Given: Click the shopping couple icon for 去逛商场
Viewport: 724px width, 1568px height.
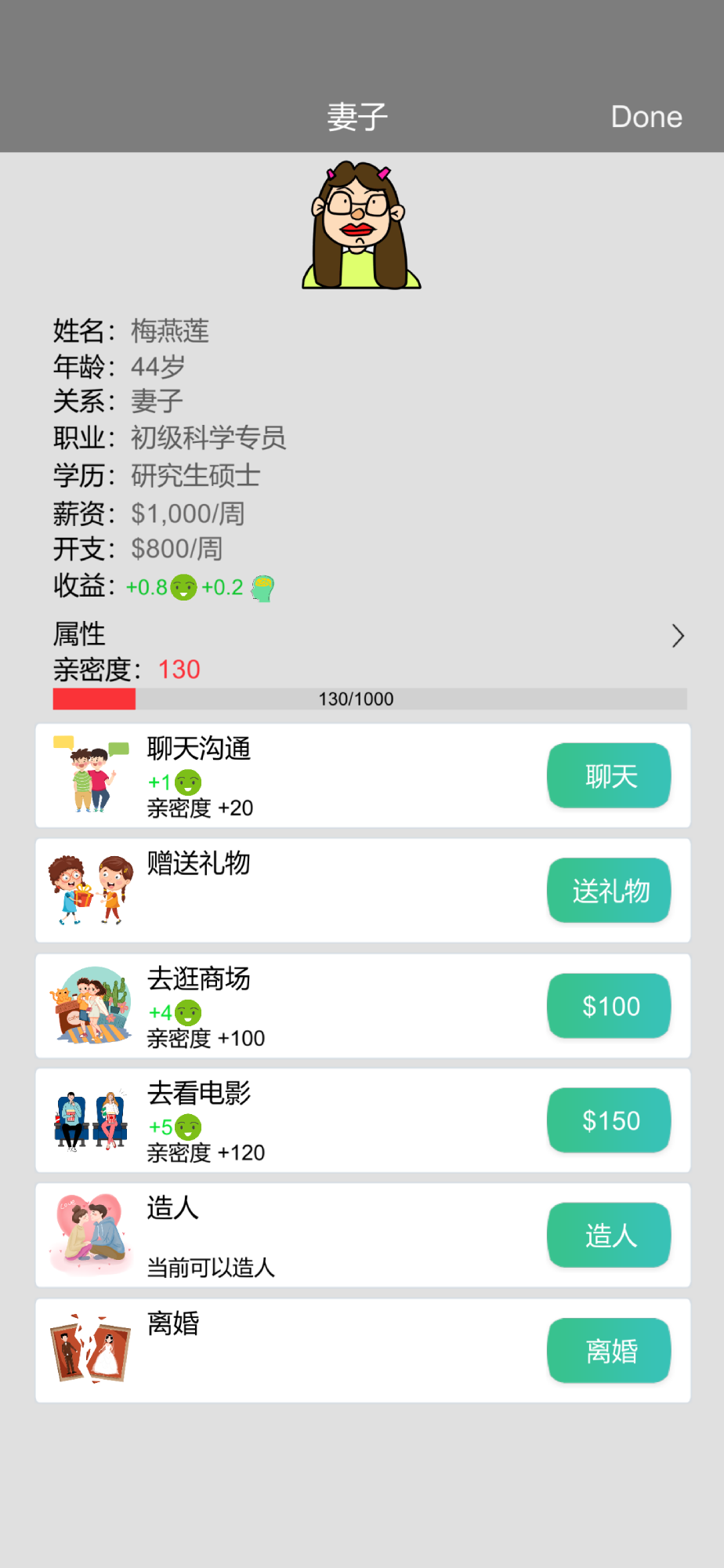Looking at the screenshot, I should point(92,1006).
